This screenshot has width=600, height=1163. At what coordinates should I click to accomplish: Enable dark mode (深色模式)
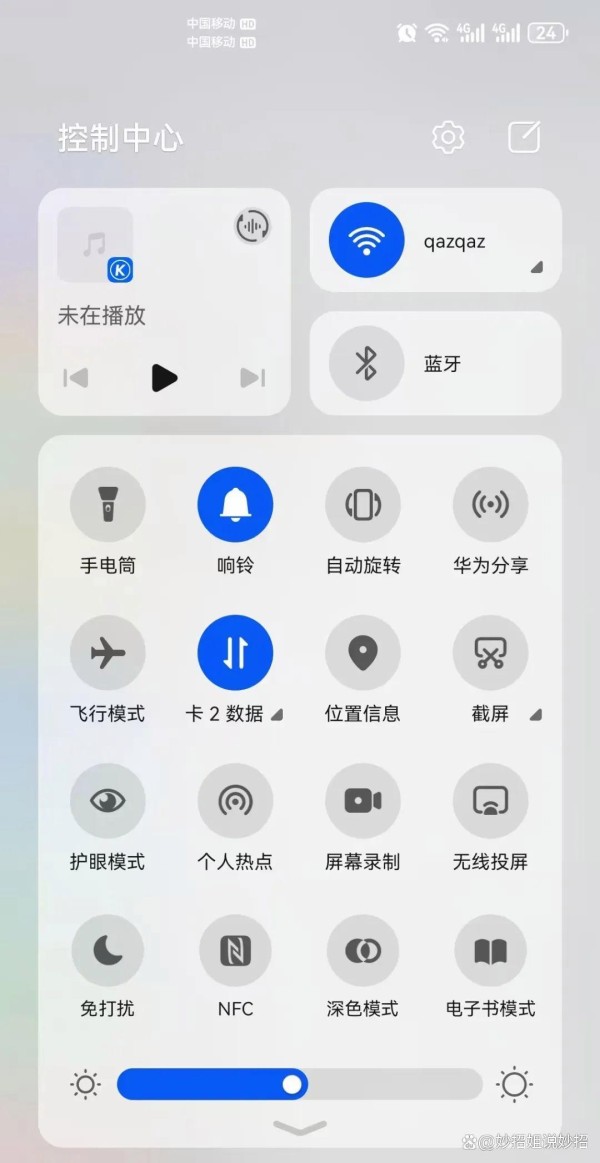(x=362, y=949)
